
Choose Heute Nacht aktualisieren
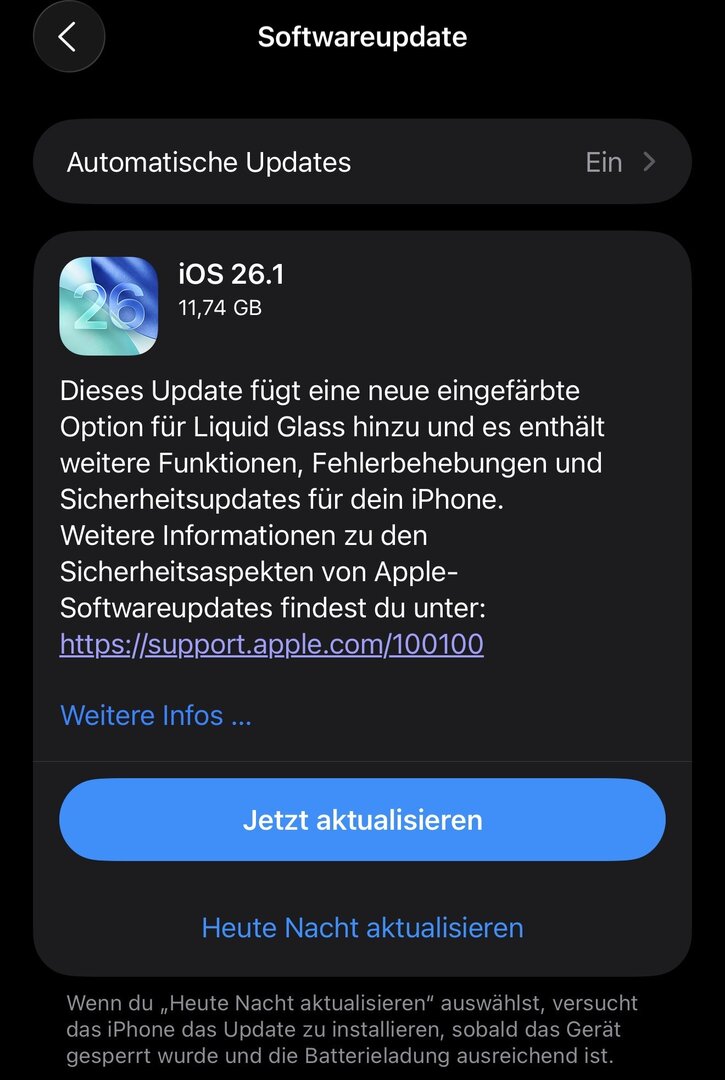(362, 927)
